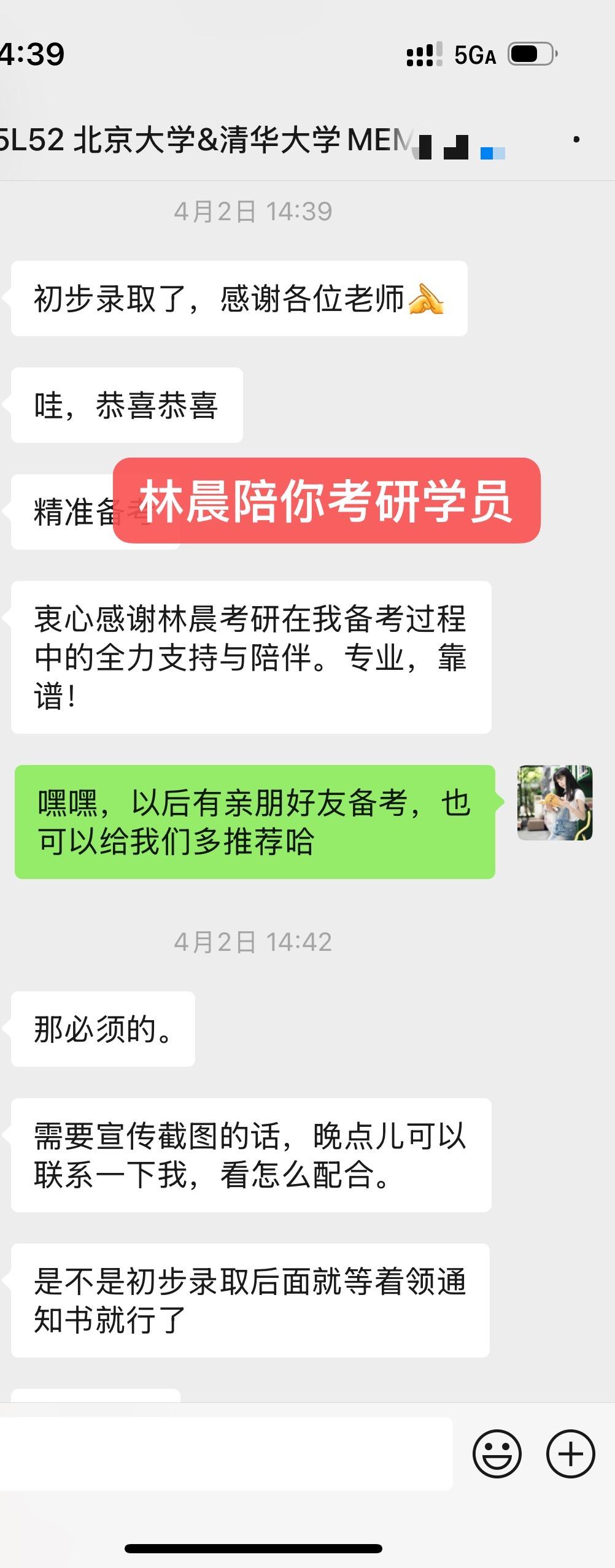Select the message 那必须的。
Screen dimensions: 615x1568
[101, 1028]
